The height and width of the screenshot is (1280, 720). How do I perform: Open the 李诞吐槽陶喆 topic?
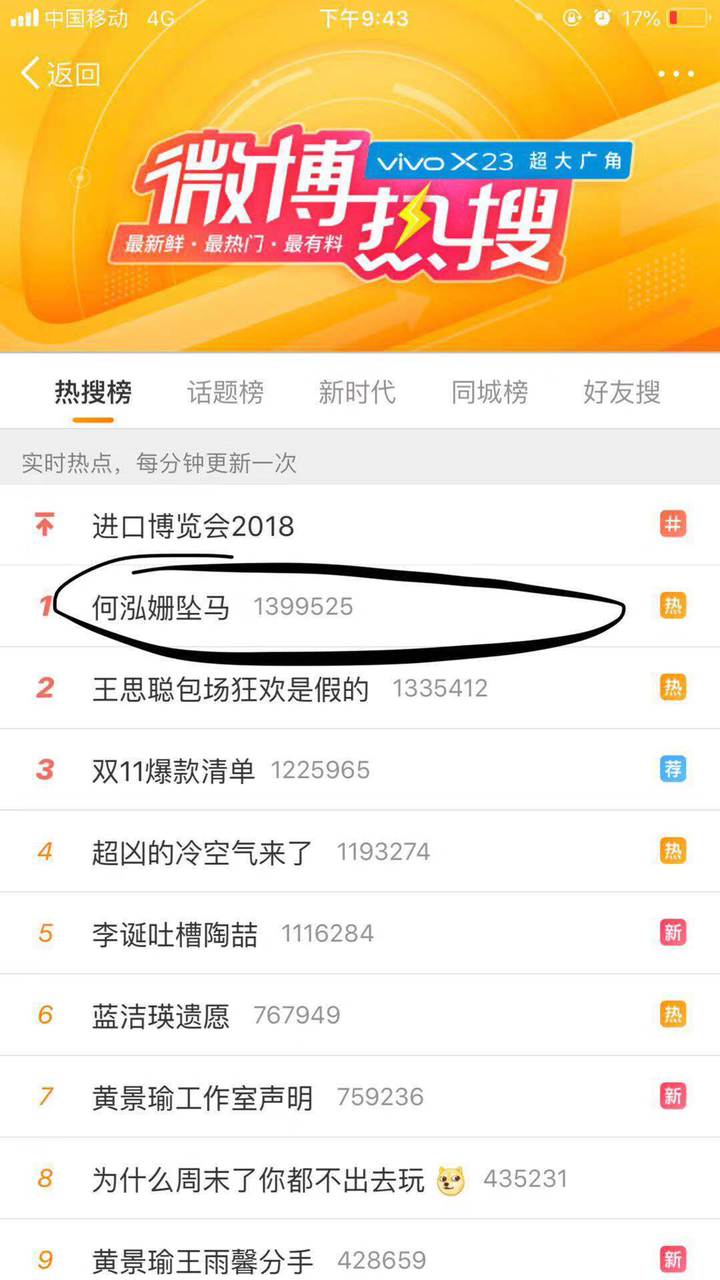pos(175,934)
